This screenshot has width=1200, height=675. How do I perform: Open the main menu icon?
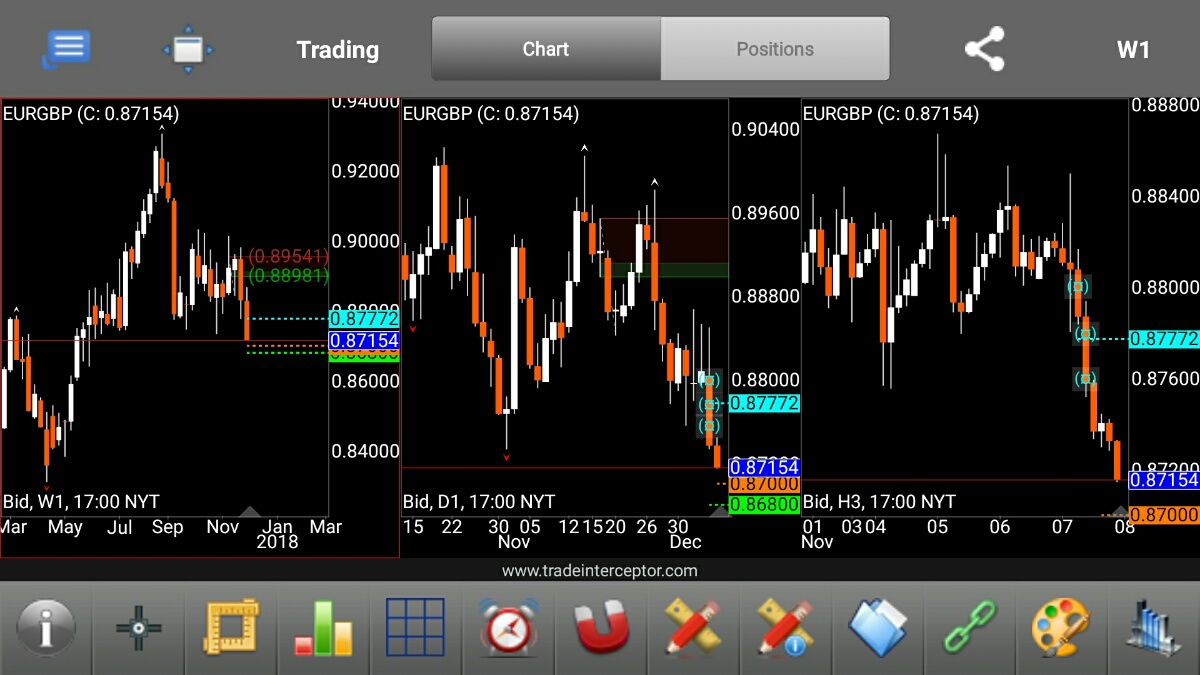(67, 49)
